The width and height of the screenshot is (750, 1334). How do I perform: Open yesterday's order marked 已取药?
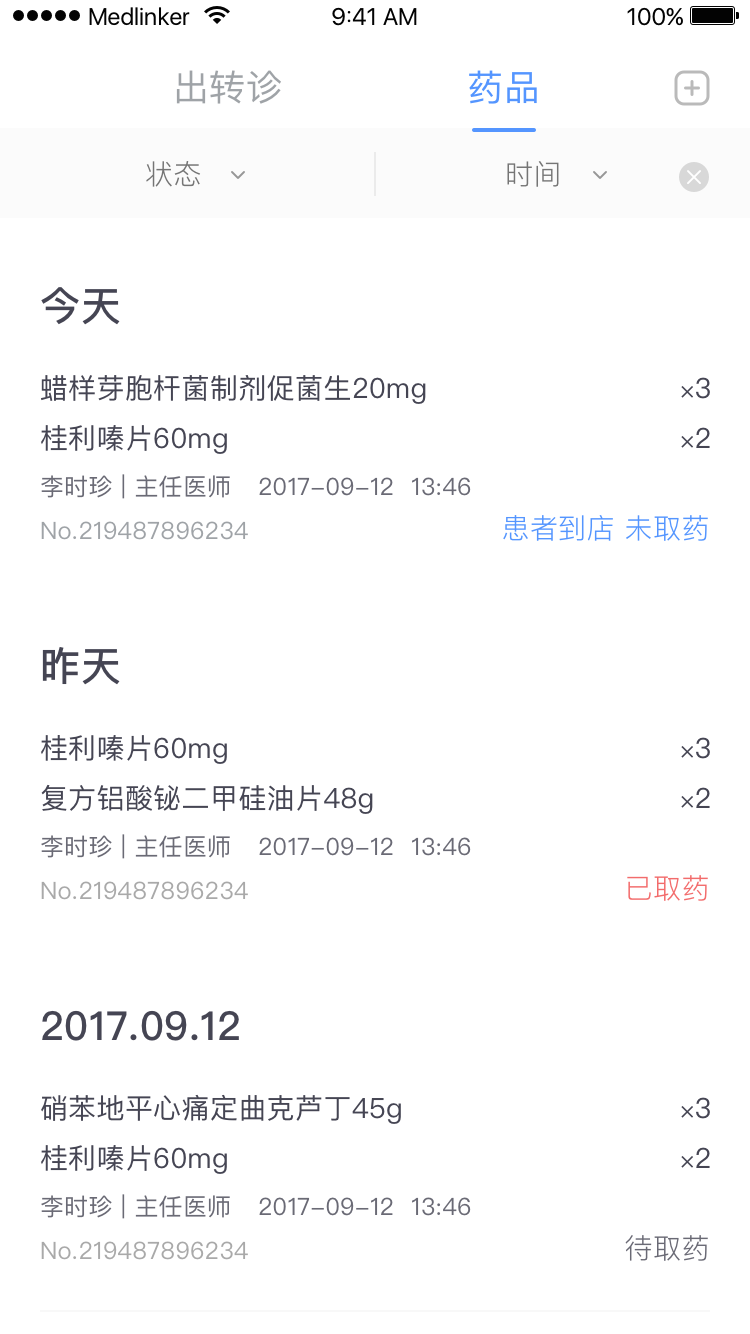point(375,817)
